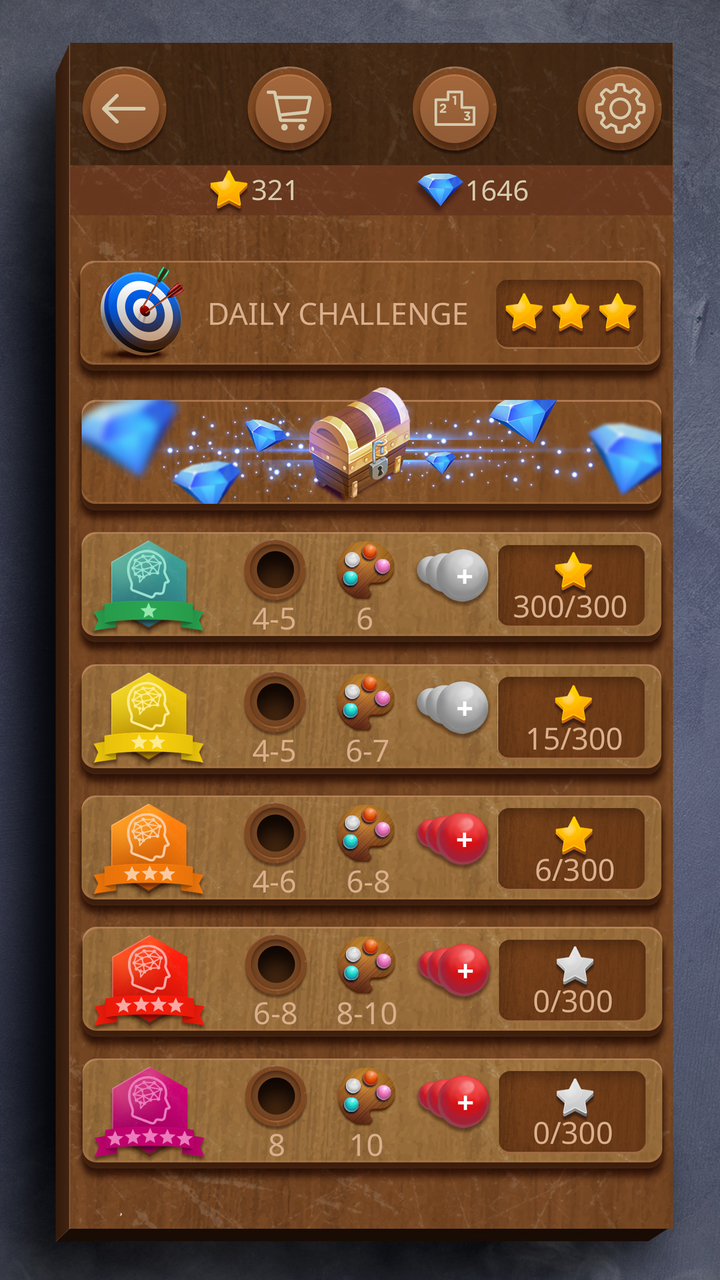Viewport: 720px width, 1280px height.
Task: Tap the Daily Challenge target icon
Action: (140, 311)
